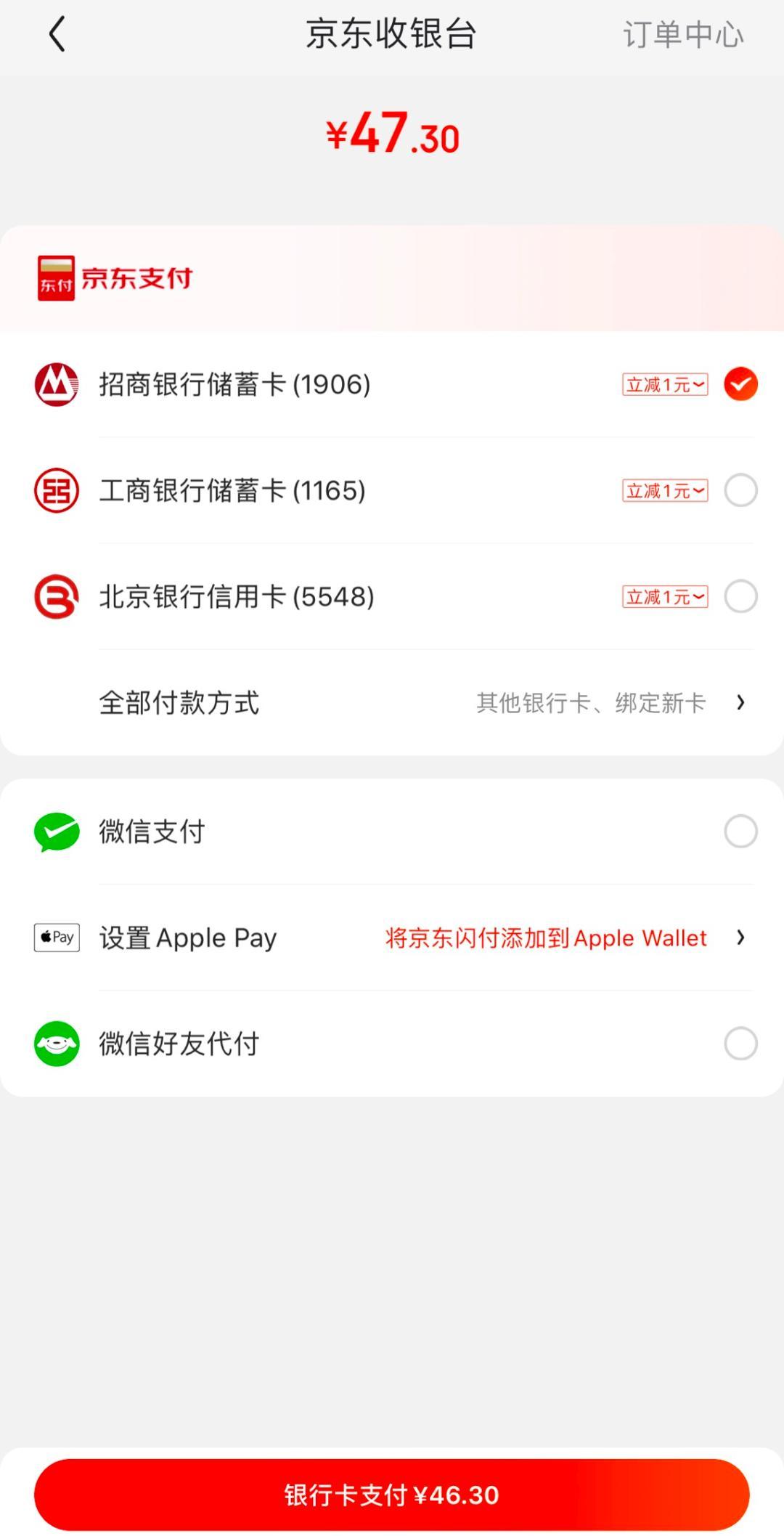Click the 微信好友代付 friend-pay icon
The width and height of the screenshot is (784, 1536).
pyautogui.click(x=57, y=1044)
